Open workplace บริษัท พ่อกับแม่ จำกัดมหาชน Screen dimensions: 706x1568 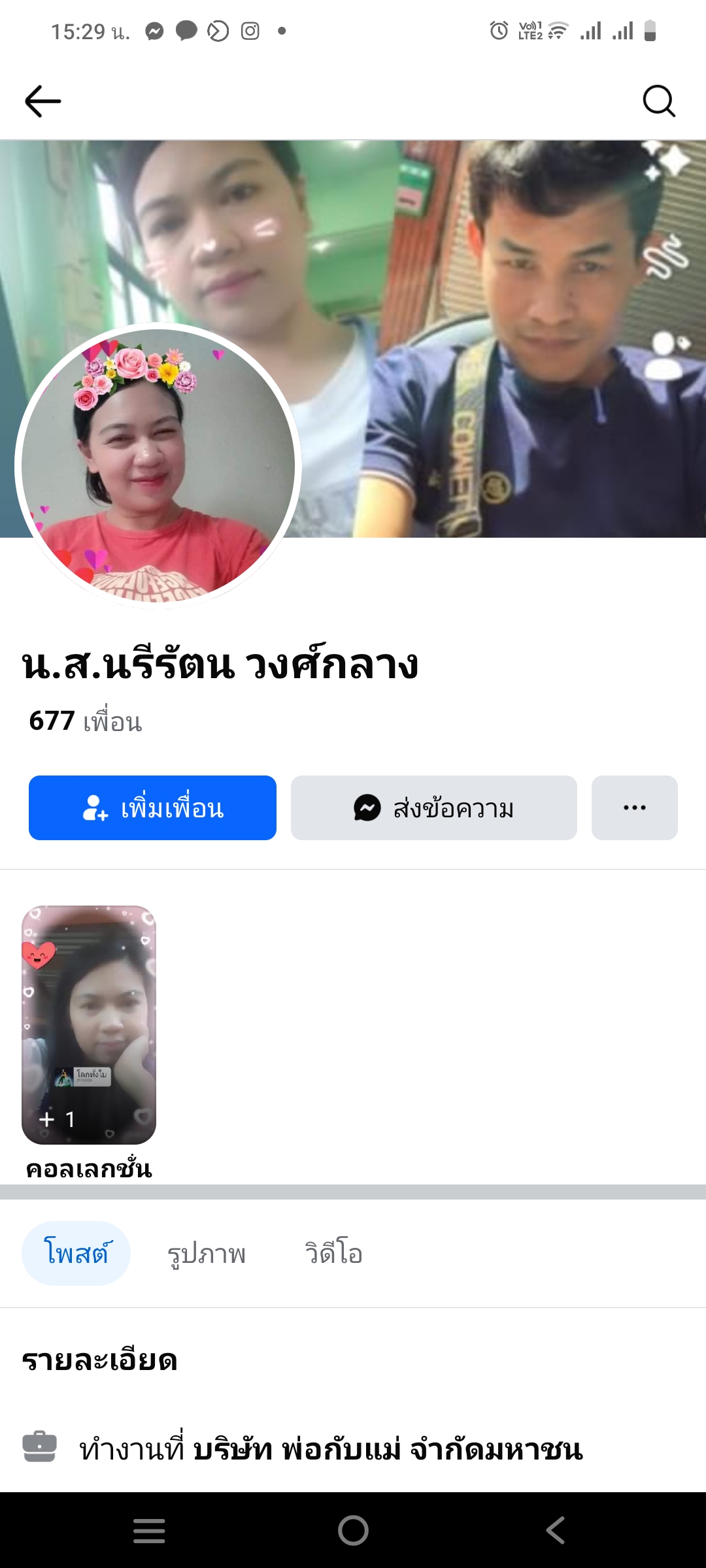tap(387, 1450)
